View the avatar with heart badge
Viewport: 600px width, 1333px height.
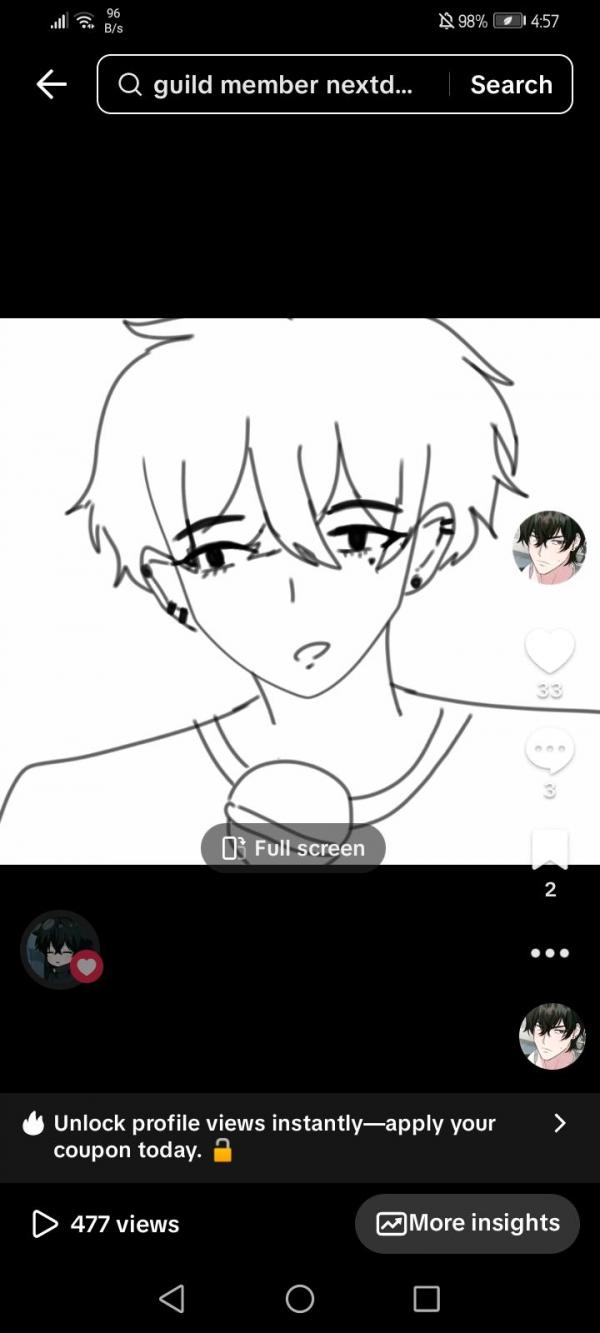pos(61,949)
